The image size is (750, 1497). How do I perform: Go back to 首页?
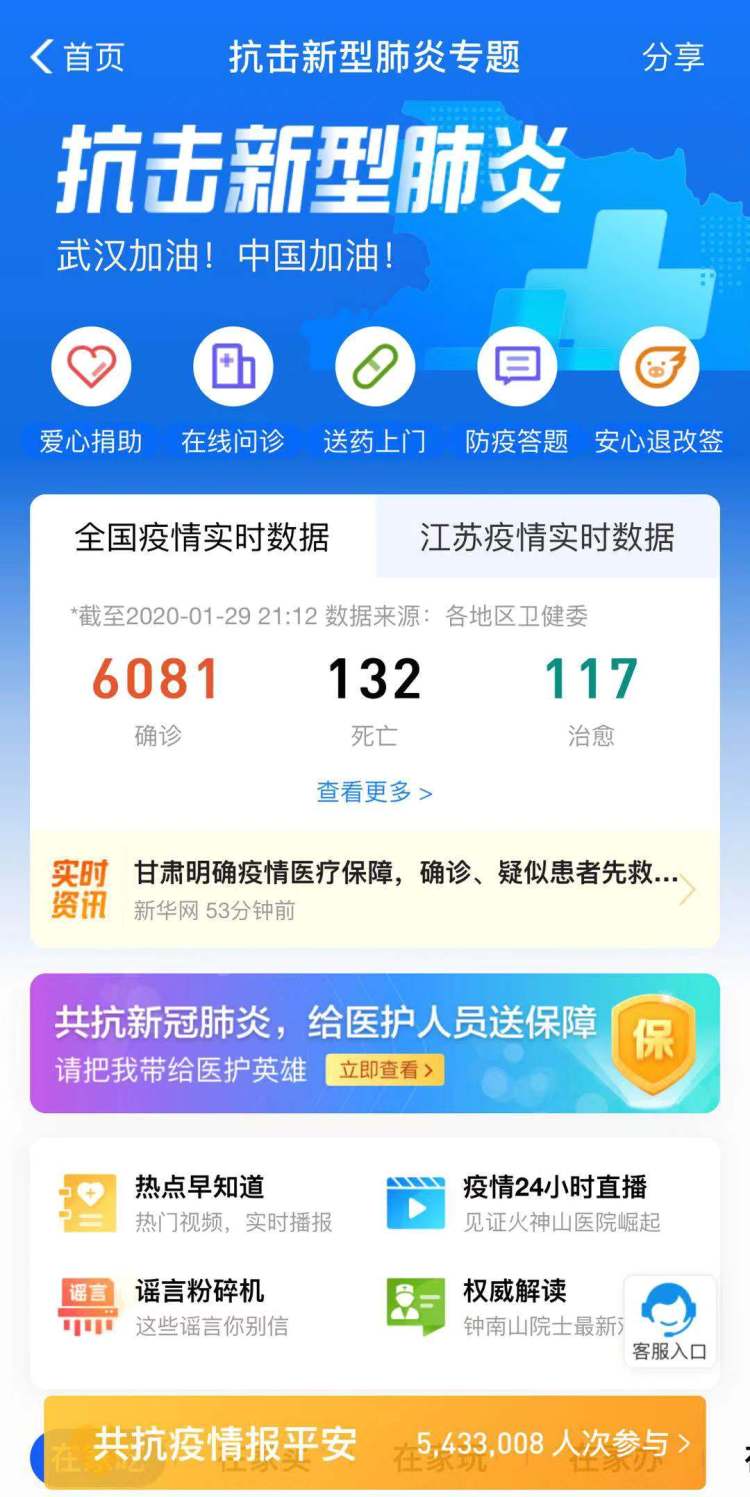(78, 57)
